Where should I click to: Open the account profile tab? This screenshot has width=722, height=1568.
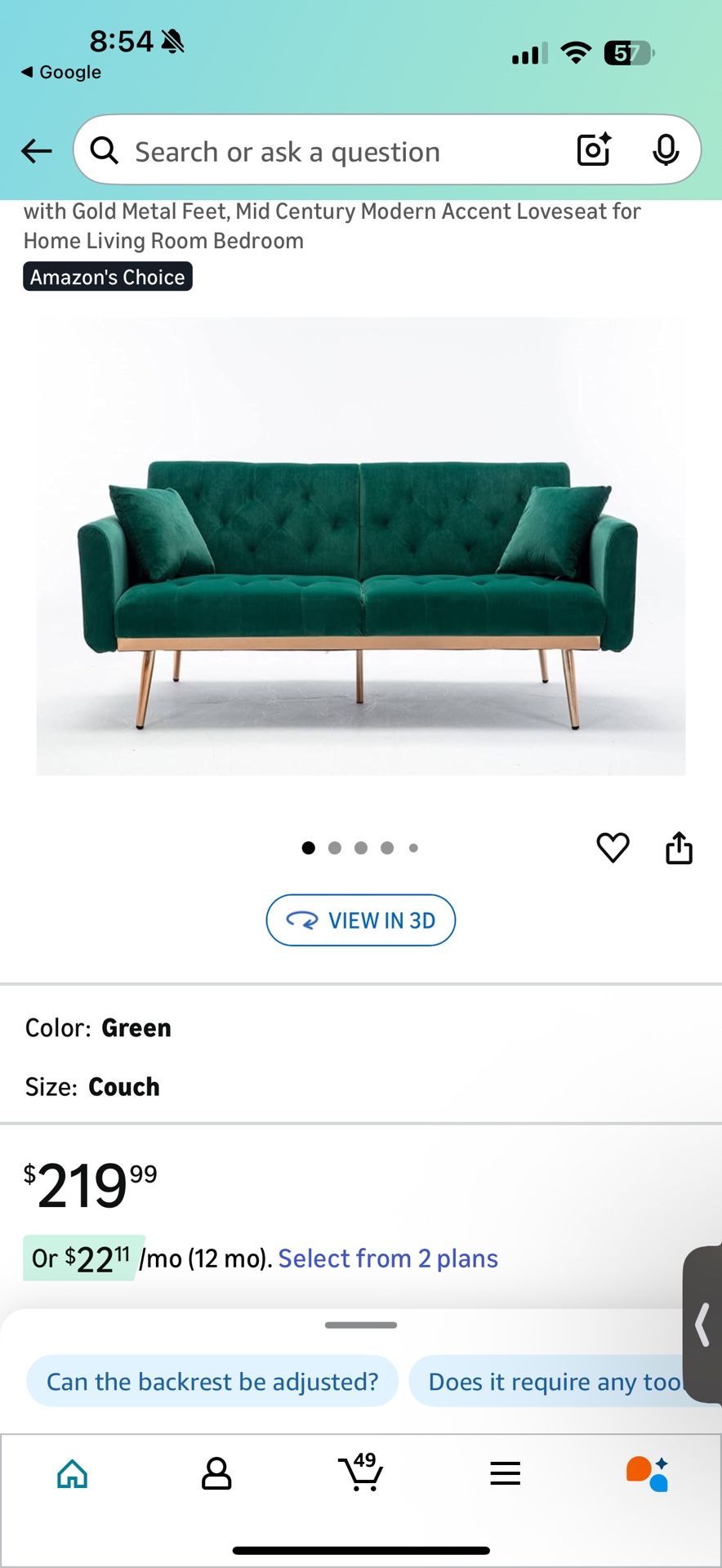(x=216, y=1474)
